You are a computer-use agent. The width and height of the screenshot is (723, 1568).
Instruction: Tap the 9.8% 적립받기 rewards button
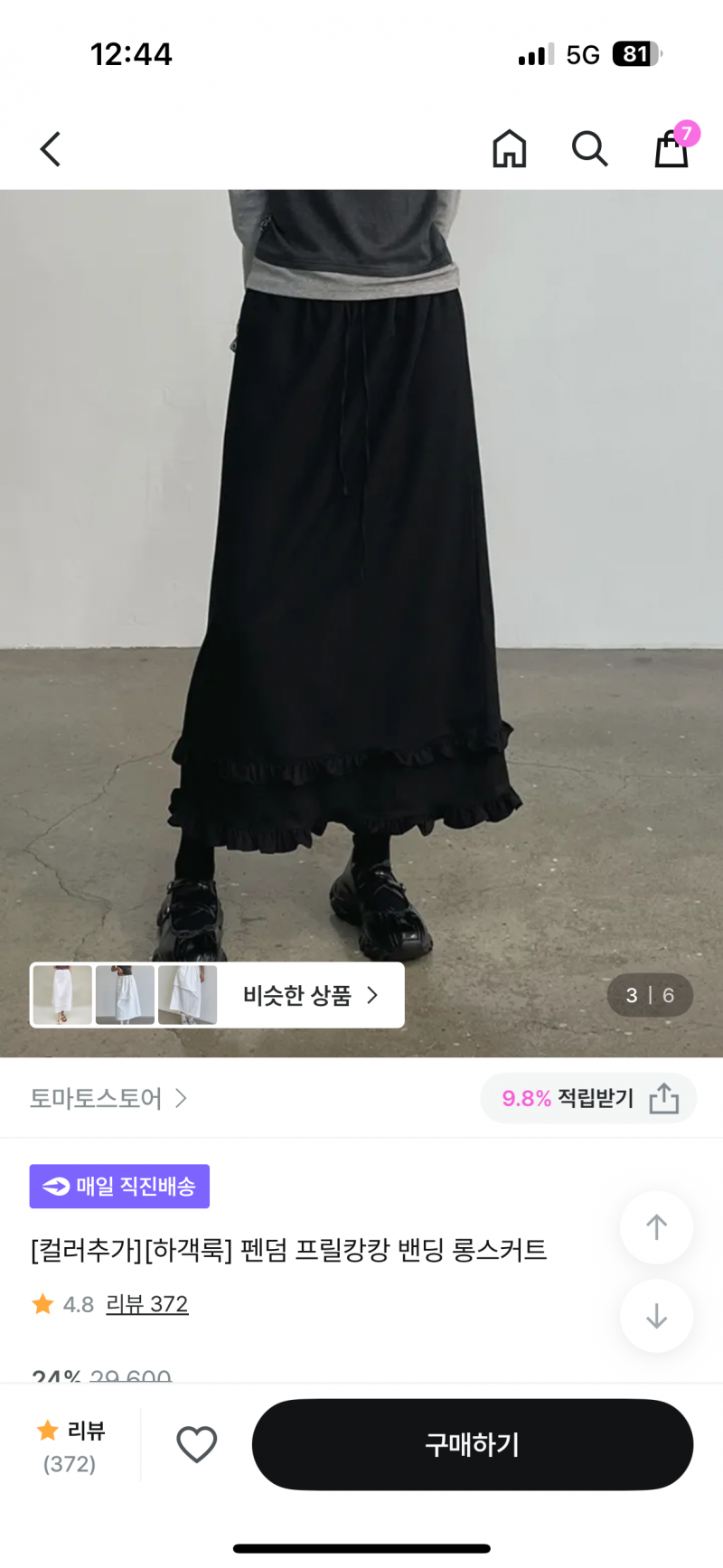tap(569, 1098)
